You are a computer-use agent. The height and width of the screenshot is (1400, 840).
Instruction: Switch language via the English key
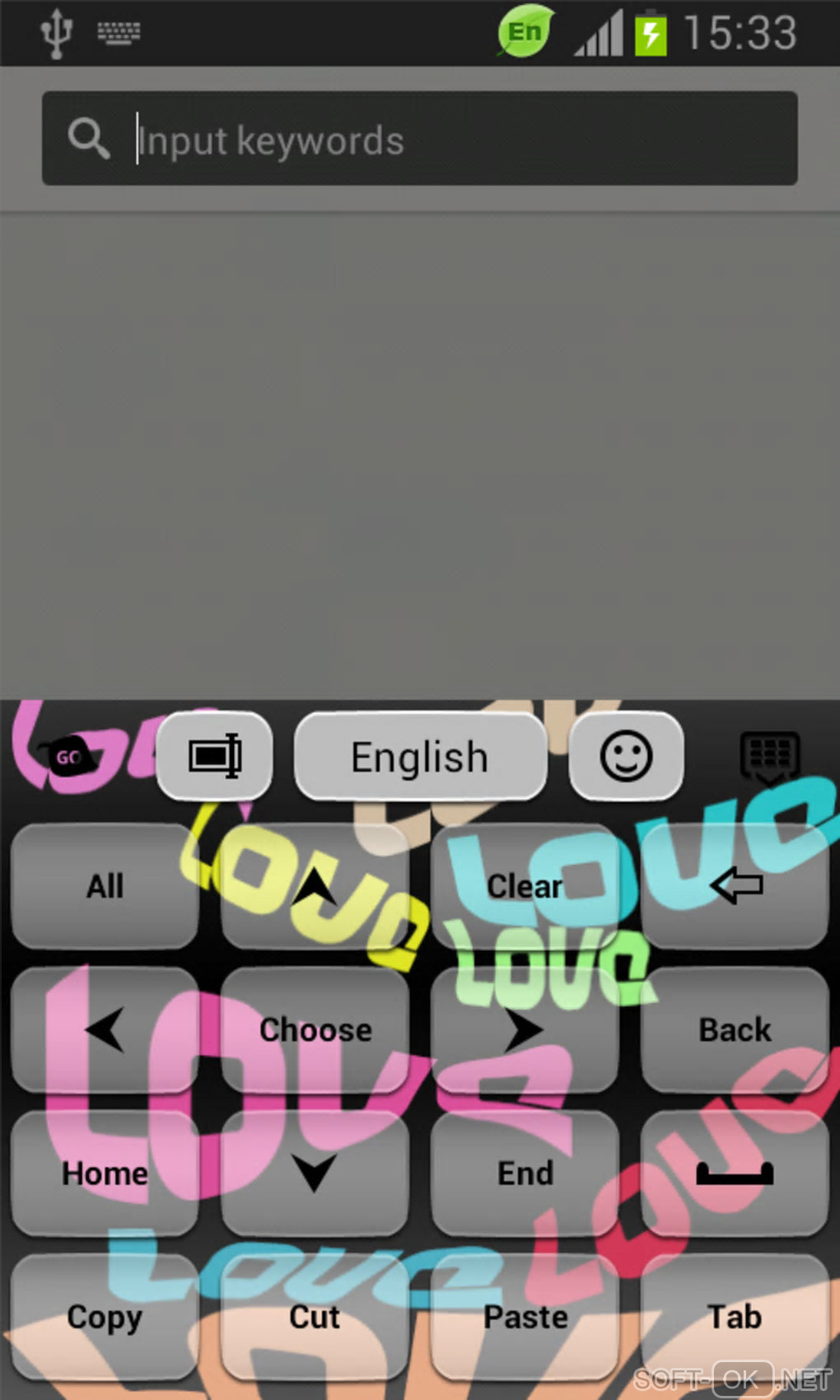point(420,756)
